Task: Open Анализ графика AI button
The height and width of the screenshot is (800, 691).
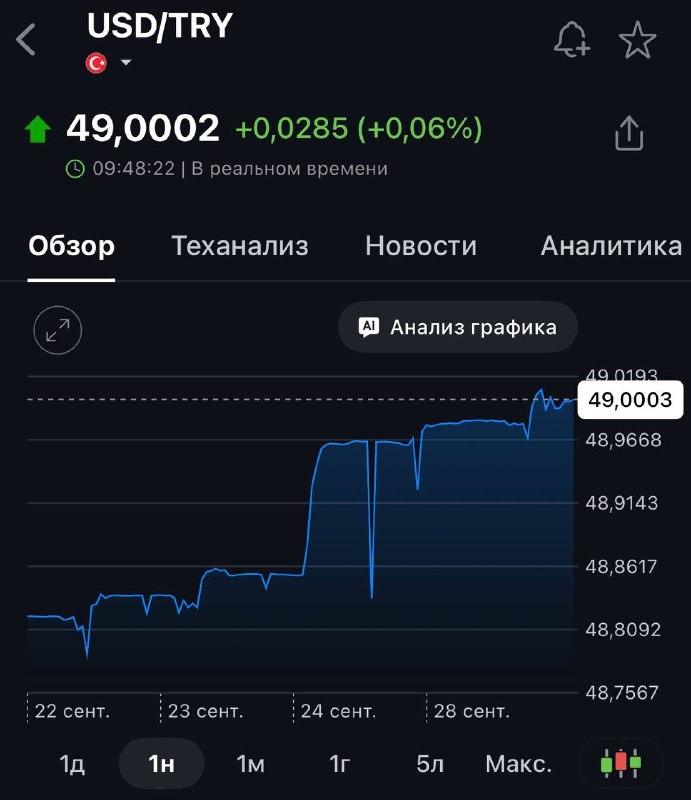Action: tap(458, 327)
